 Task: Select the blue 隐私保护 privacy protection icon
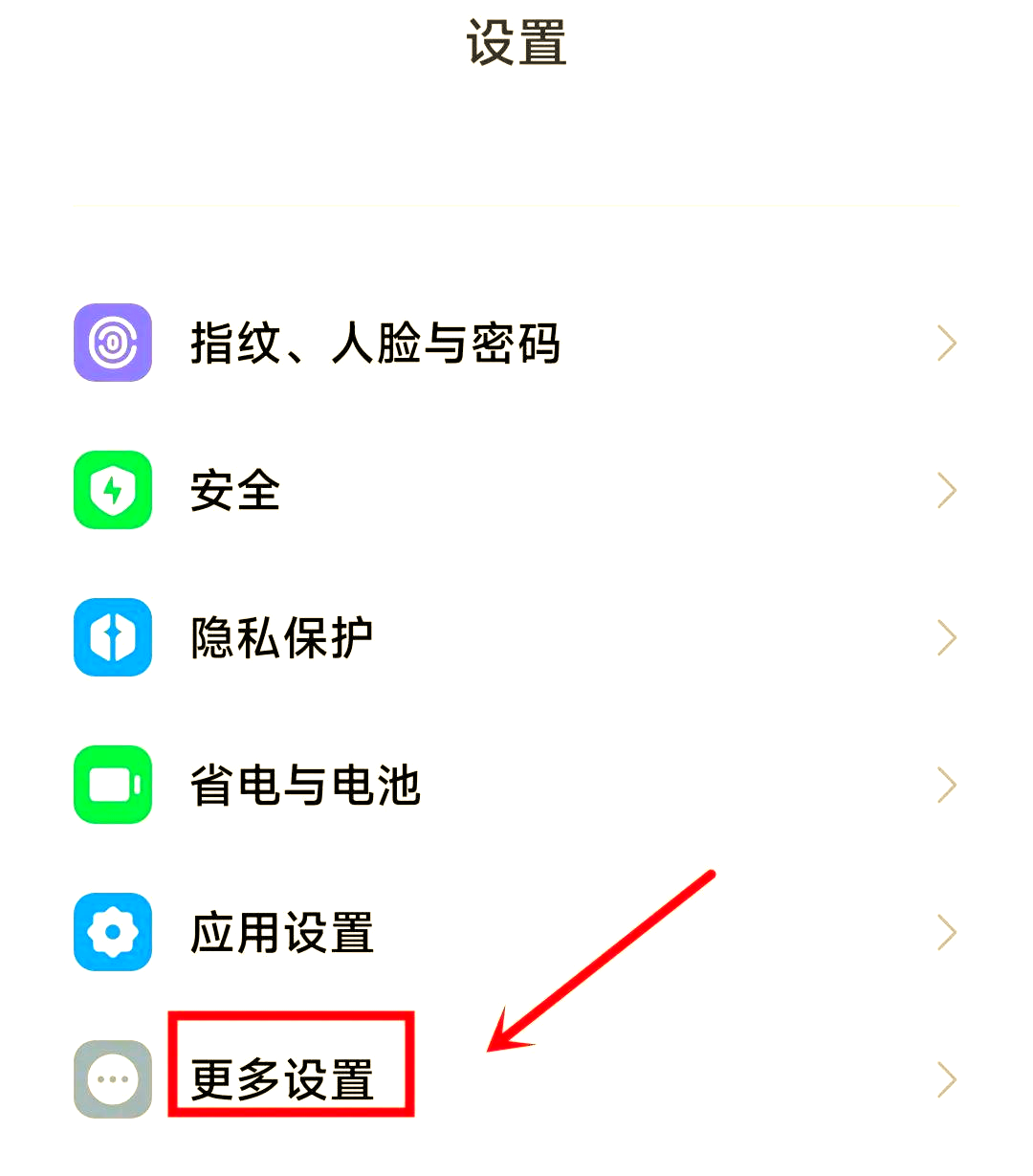tap(112, 637)
